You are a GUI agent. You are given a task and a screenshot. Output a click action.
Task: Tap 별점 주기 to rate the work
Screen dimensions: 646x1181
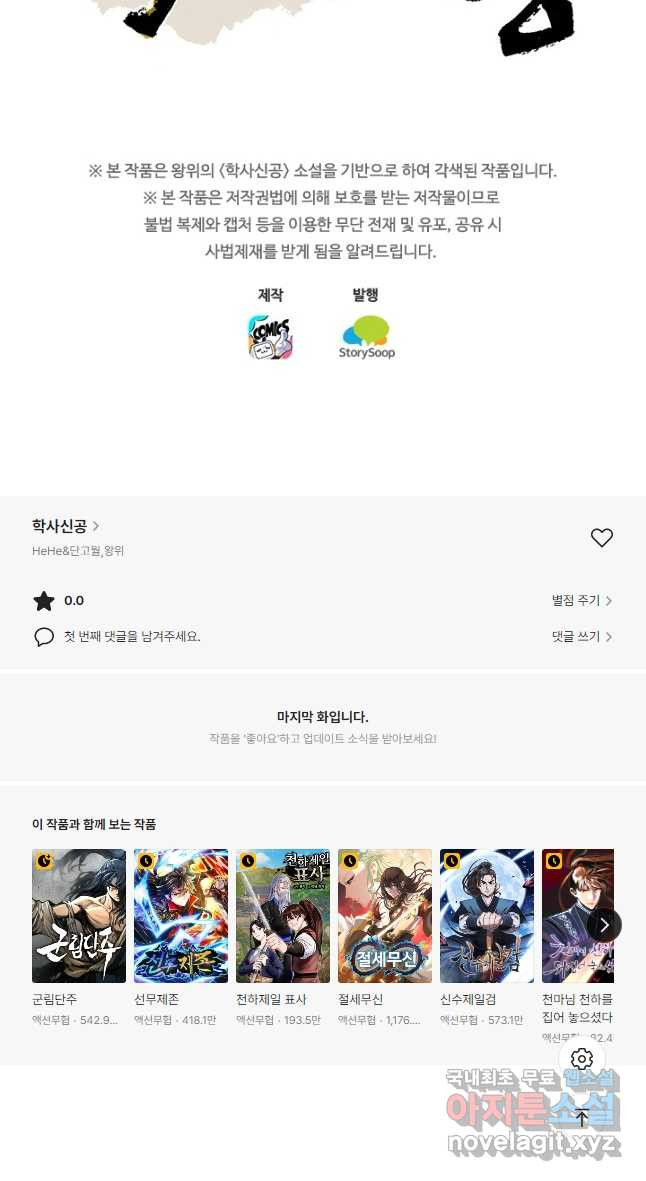coord(581,601)
